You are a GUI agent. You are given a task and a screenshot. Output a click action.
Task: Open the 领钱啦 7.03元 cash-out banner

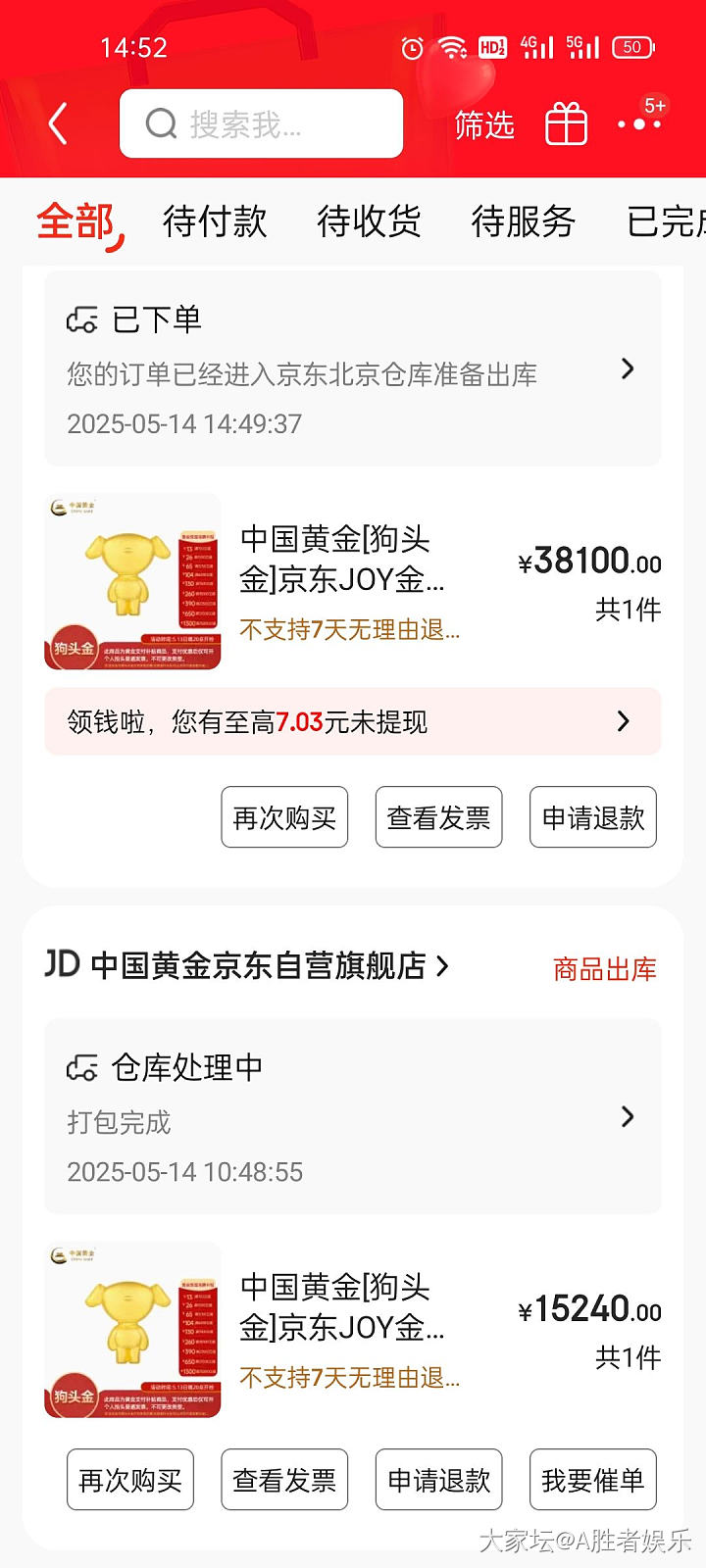point(352,722)
